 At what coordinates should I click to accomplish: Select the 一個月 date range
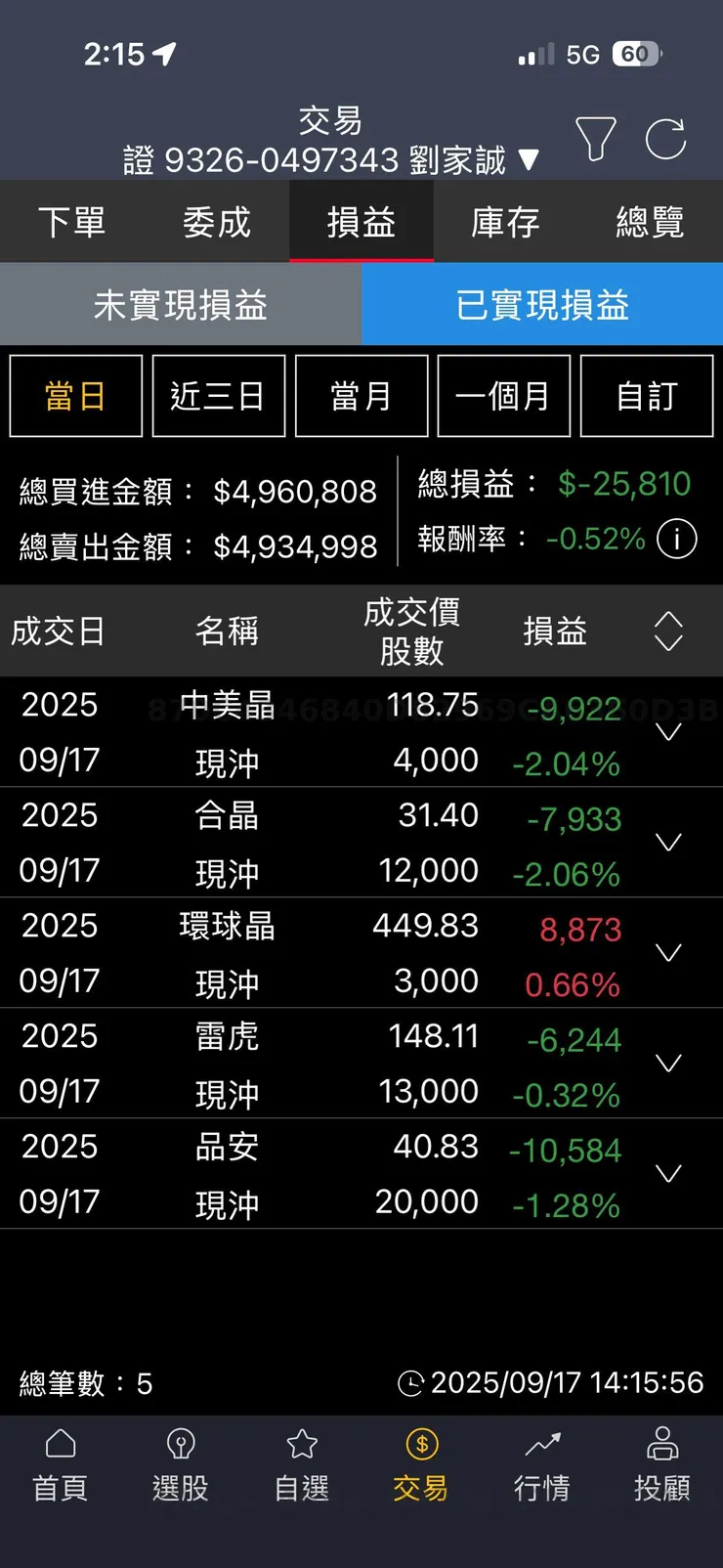[x=504, y=396]
